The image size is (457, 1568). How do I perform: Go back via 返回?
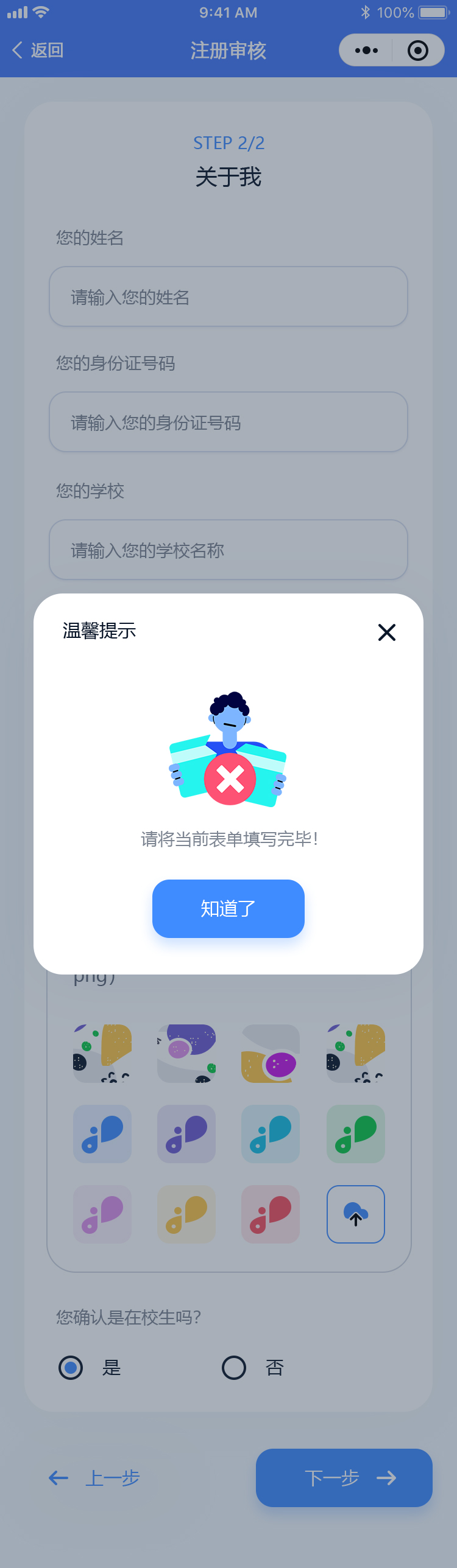[x=38, y=50]
